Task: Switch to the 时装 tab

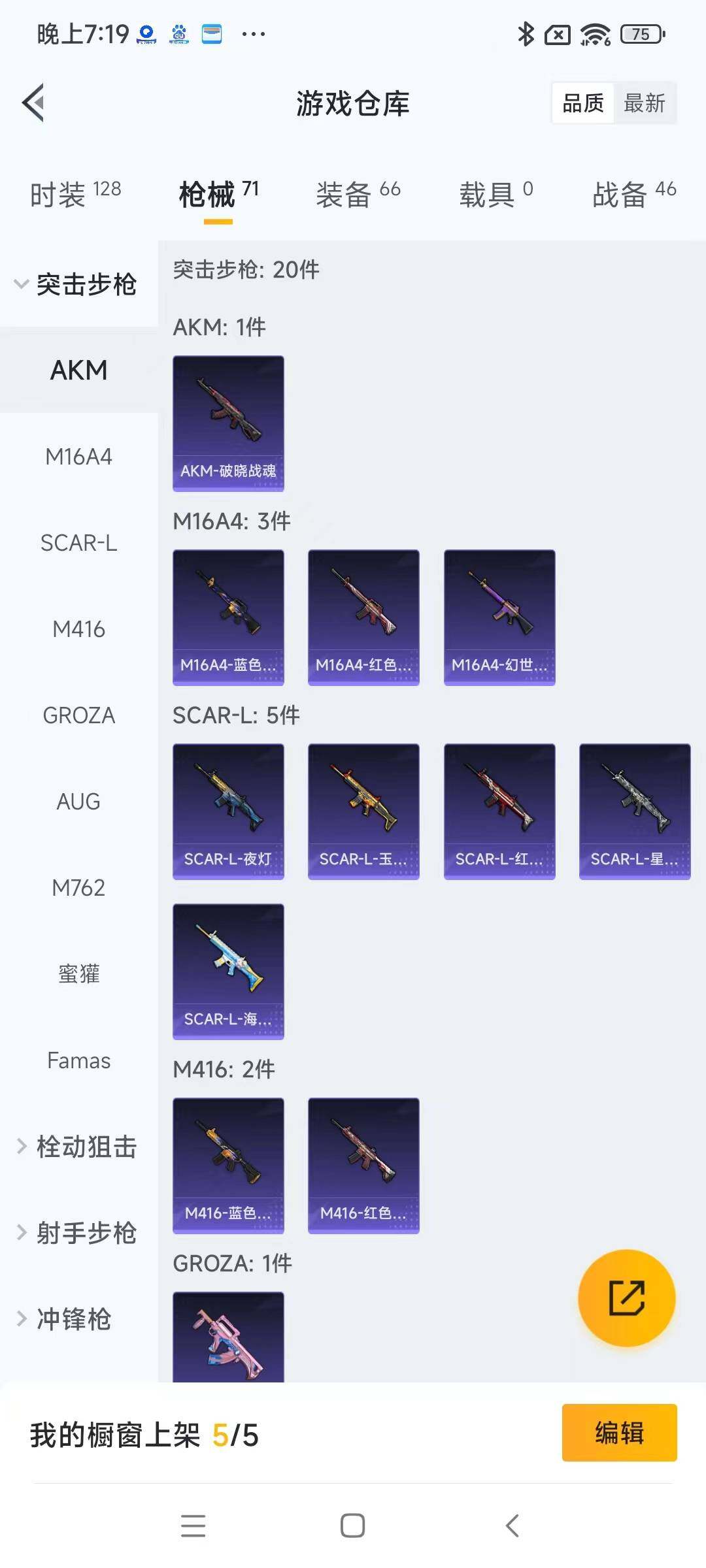Action: pos(75,194)
